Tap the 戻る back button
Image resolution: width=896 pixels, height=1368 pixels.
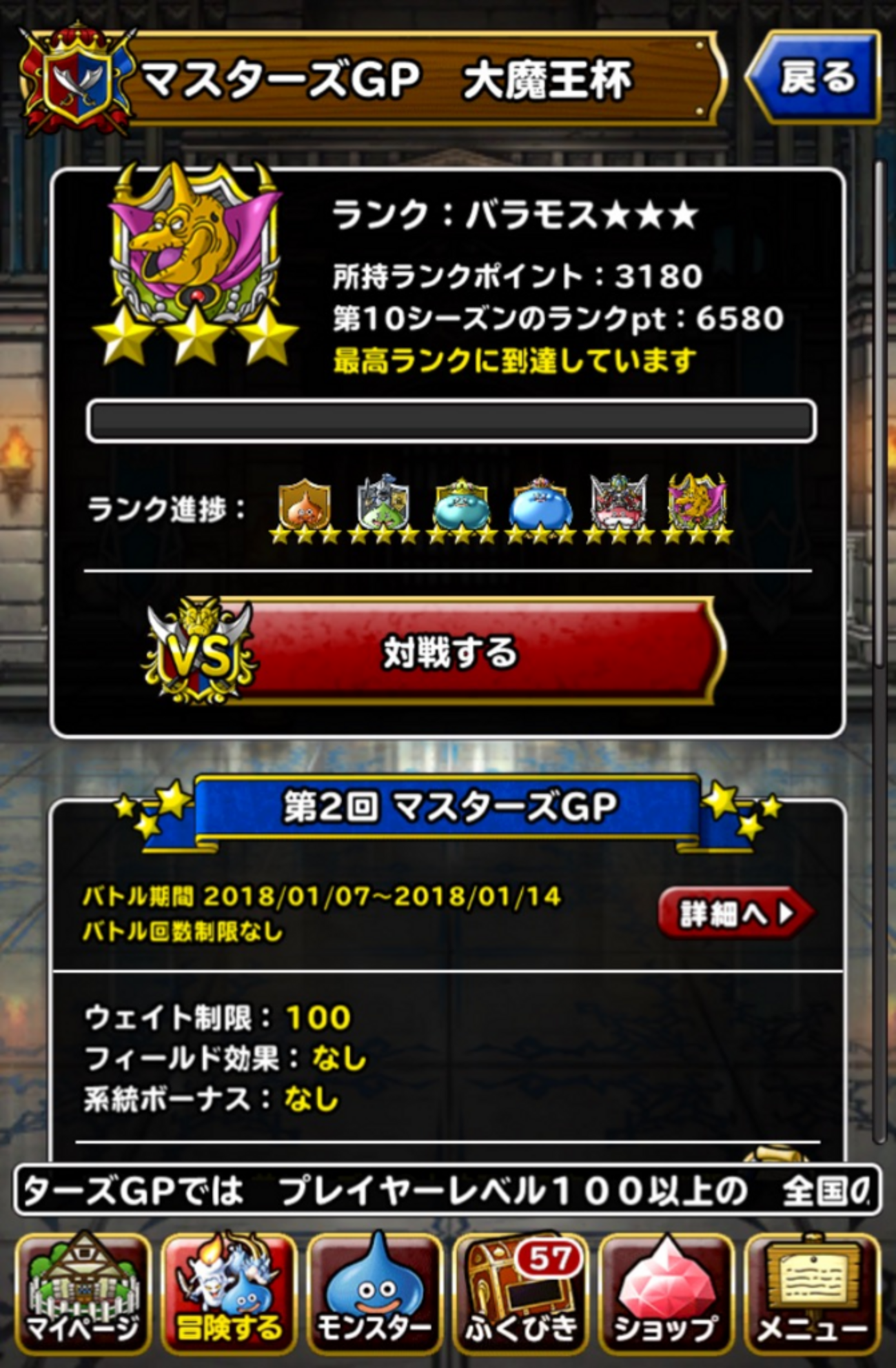pyautogui.click(x=815, y=77)
